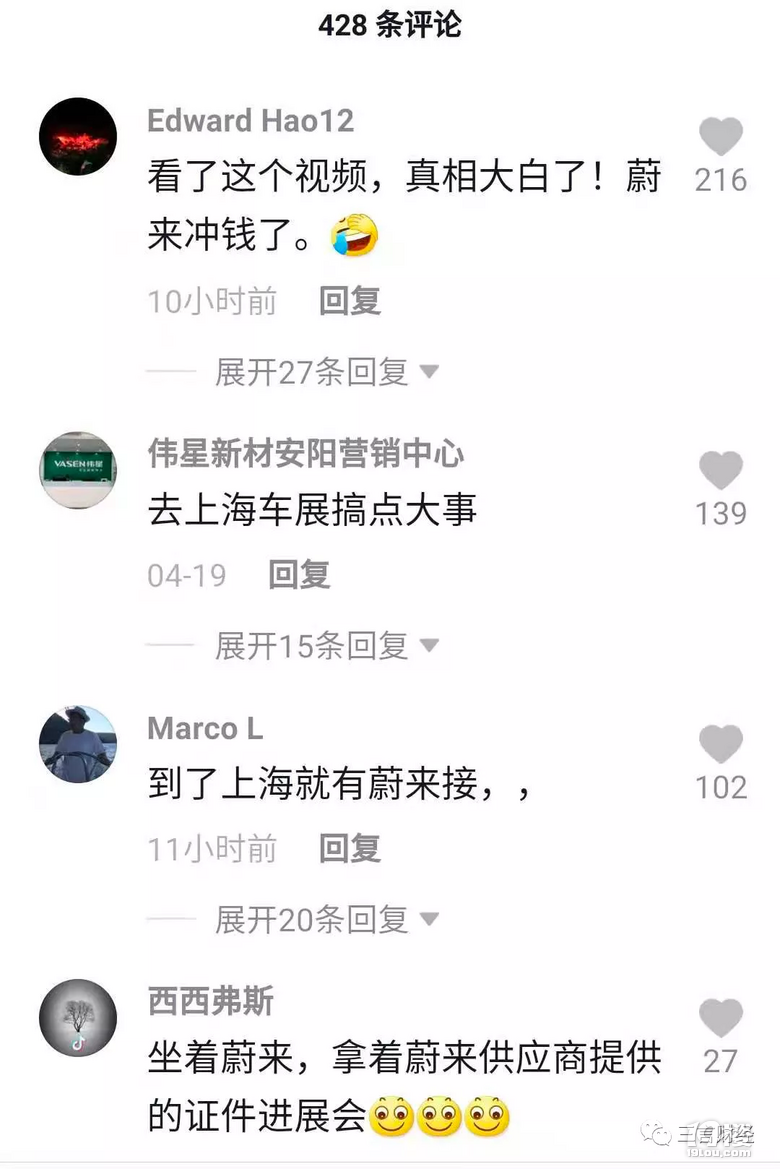The image size is (780, 1169).
Task: Open Edward Hao12's profile avatar
Action: (78, 137)
